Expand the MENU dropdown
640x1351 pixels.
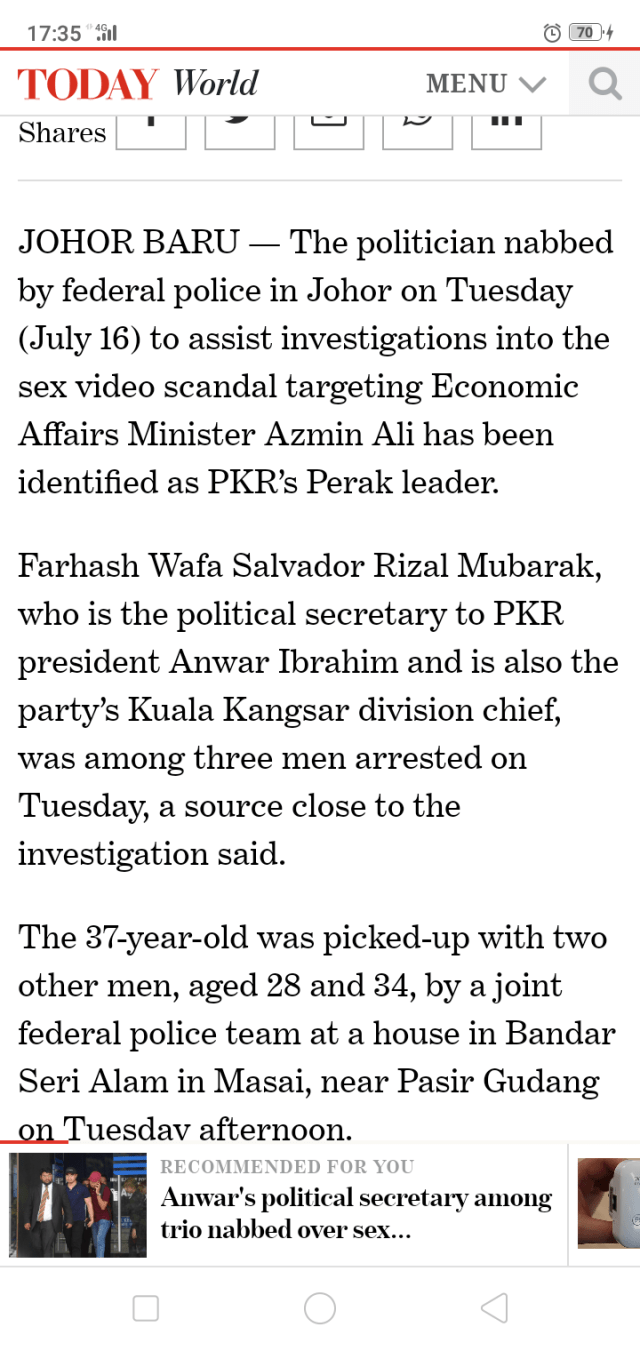coord(486,83)
